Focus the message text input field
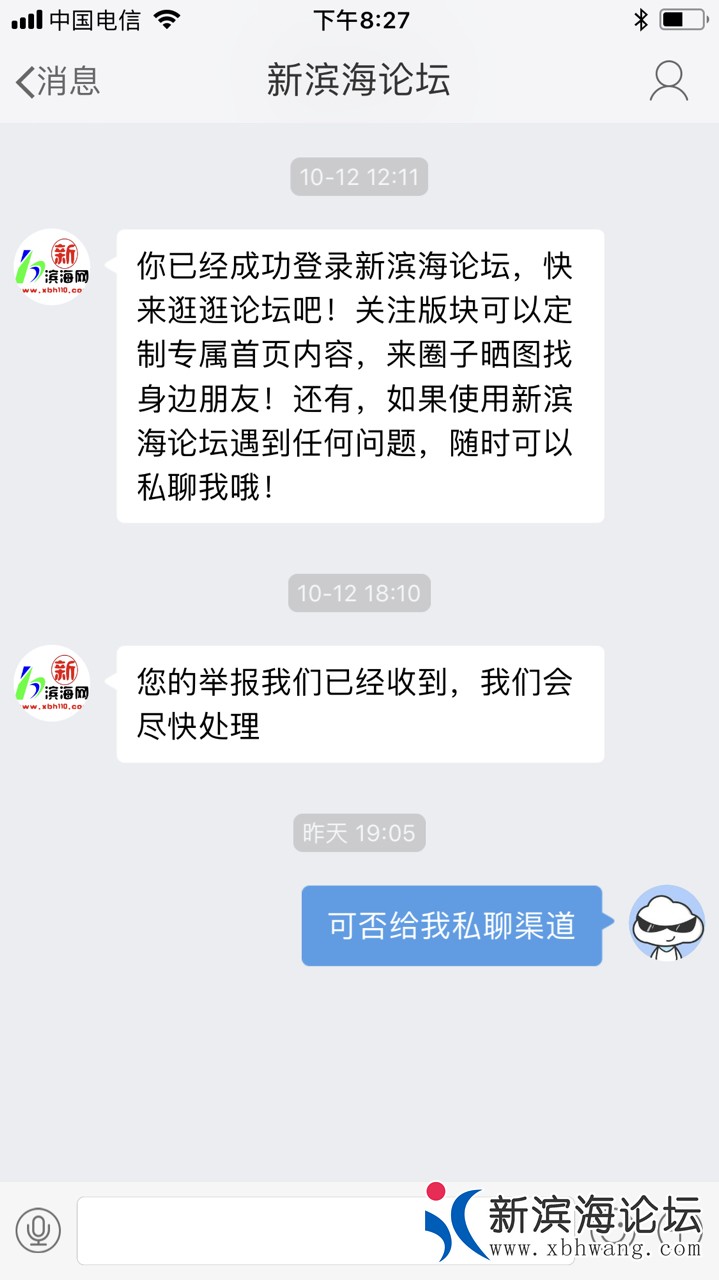Image resolution: width=719 pixels, height=1280 pixels. pos(250,1230)
